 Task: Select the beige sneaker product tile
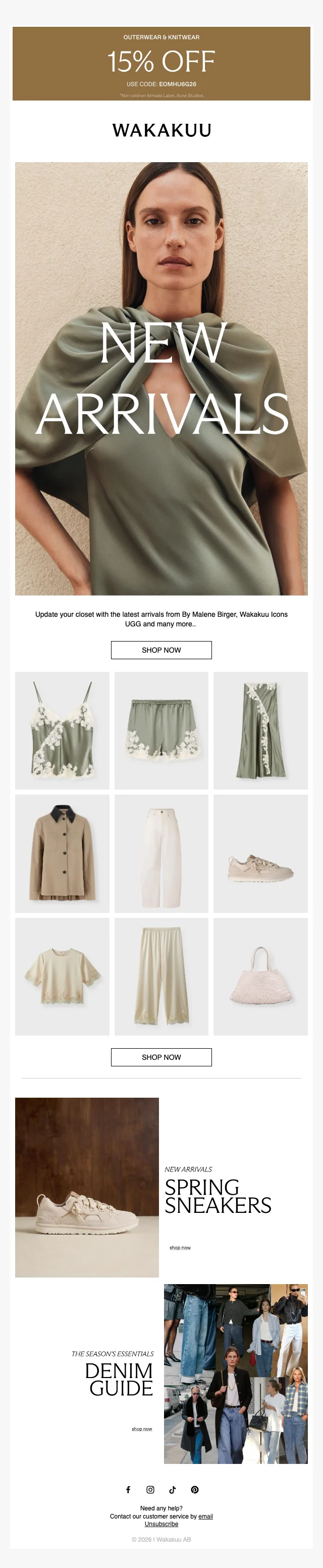[260, 853]
